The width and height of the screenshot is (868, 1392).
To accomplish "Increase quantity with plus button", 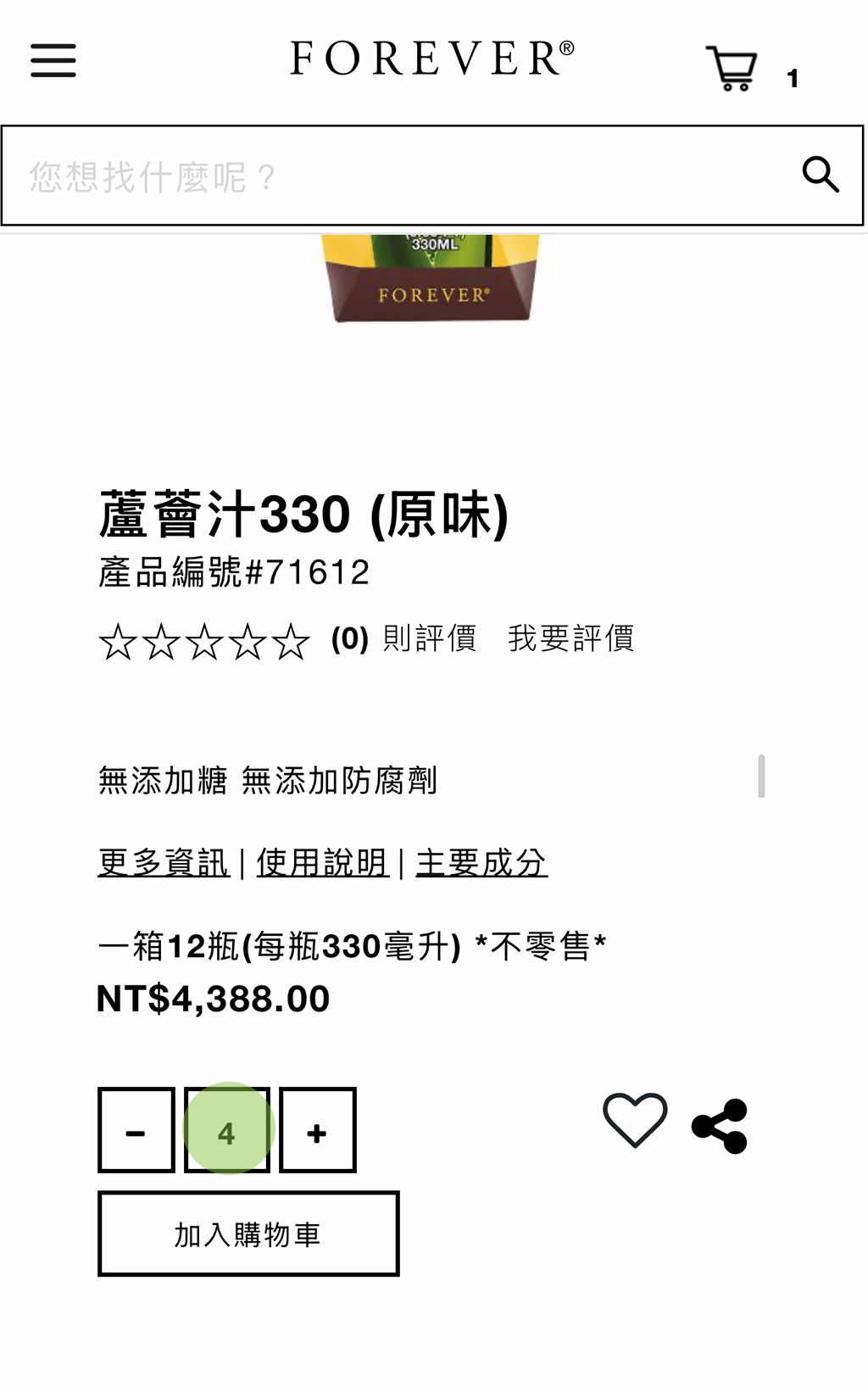I will point(317,1131).
